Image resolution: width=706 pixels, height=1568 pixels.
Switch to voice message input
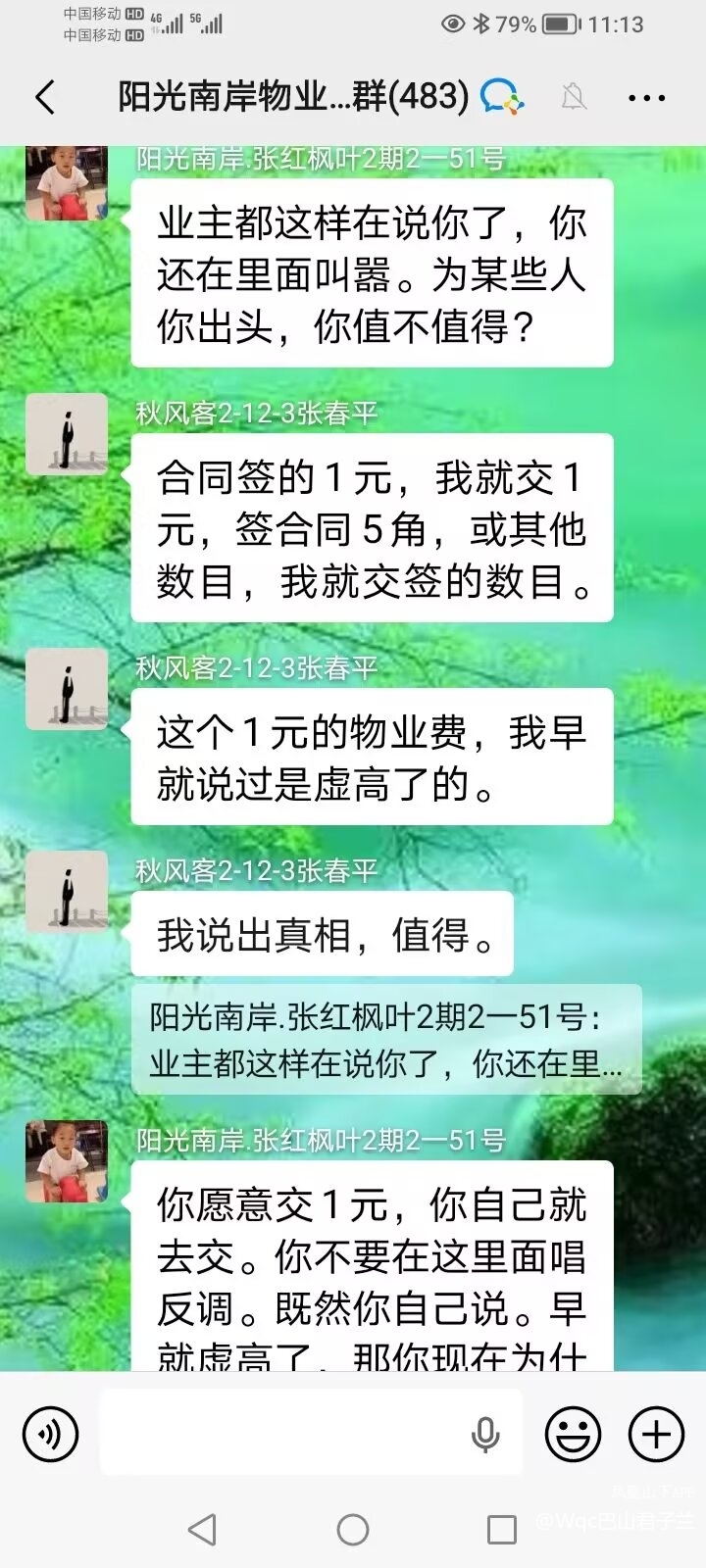50,1435
